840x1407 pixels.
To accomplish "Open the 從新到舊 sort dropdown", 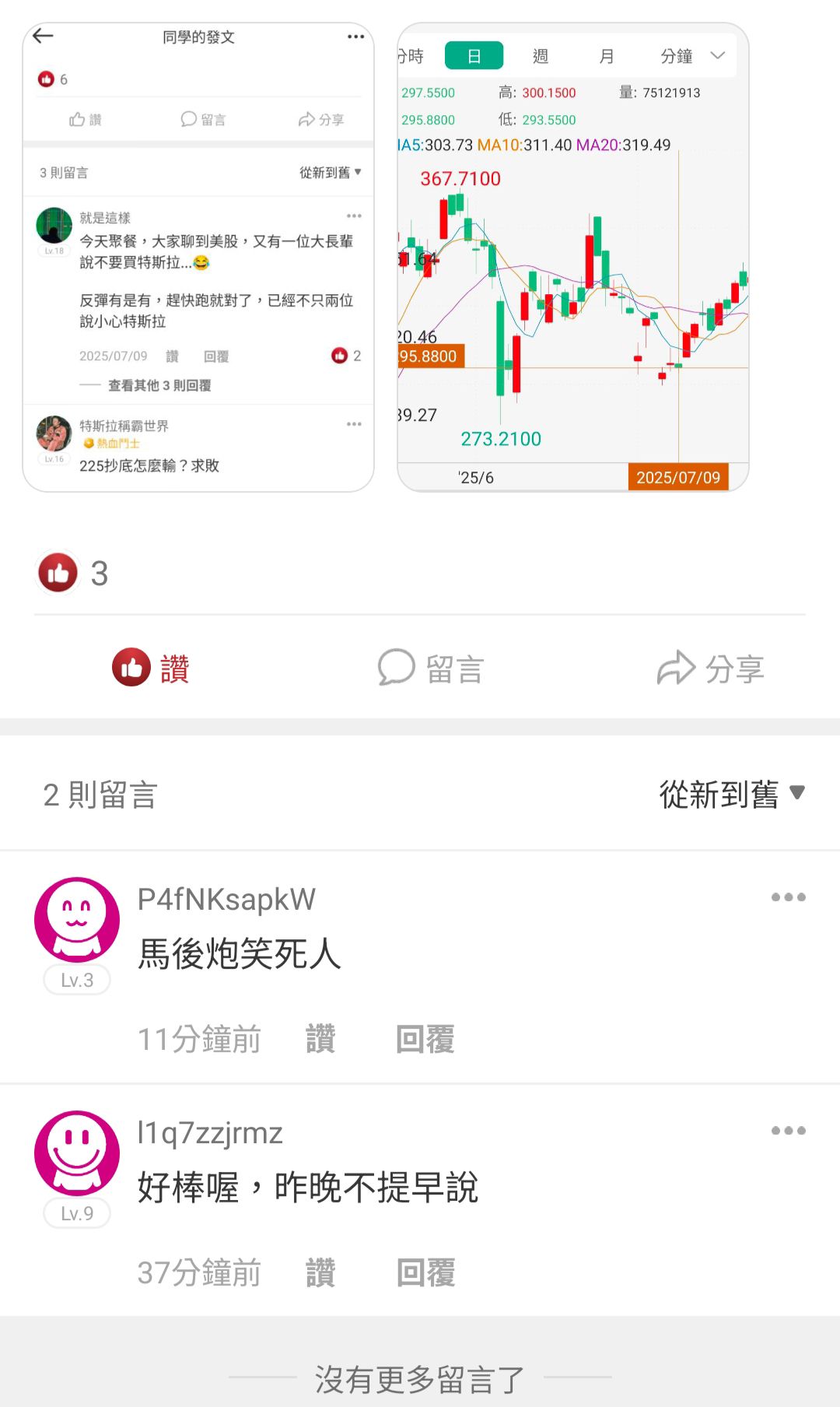I will point(731,795).
